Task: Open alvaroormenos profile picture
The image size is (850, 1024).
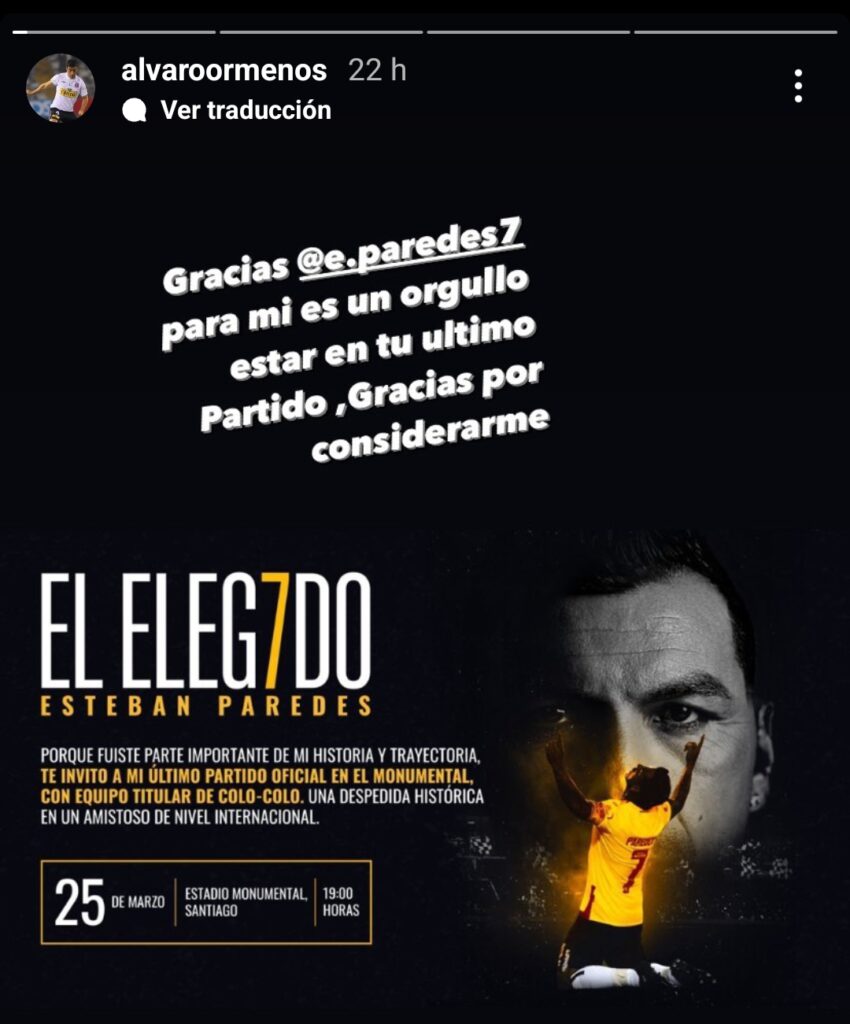Action: [60, 88]
